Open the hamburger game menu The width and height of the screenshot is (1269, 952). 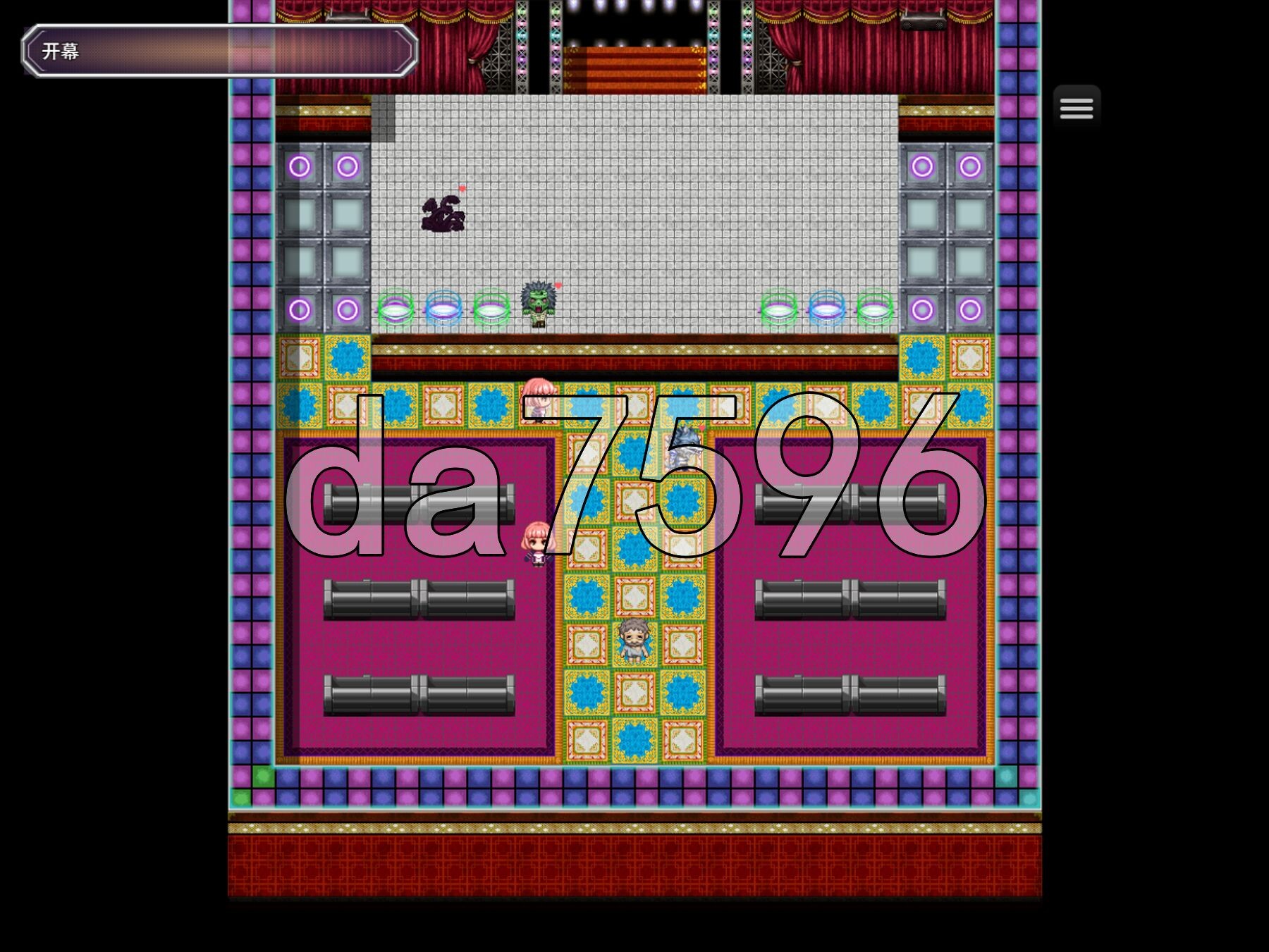[1076, 108]
